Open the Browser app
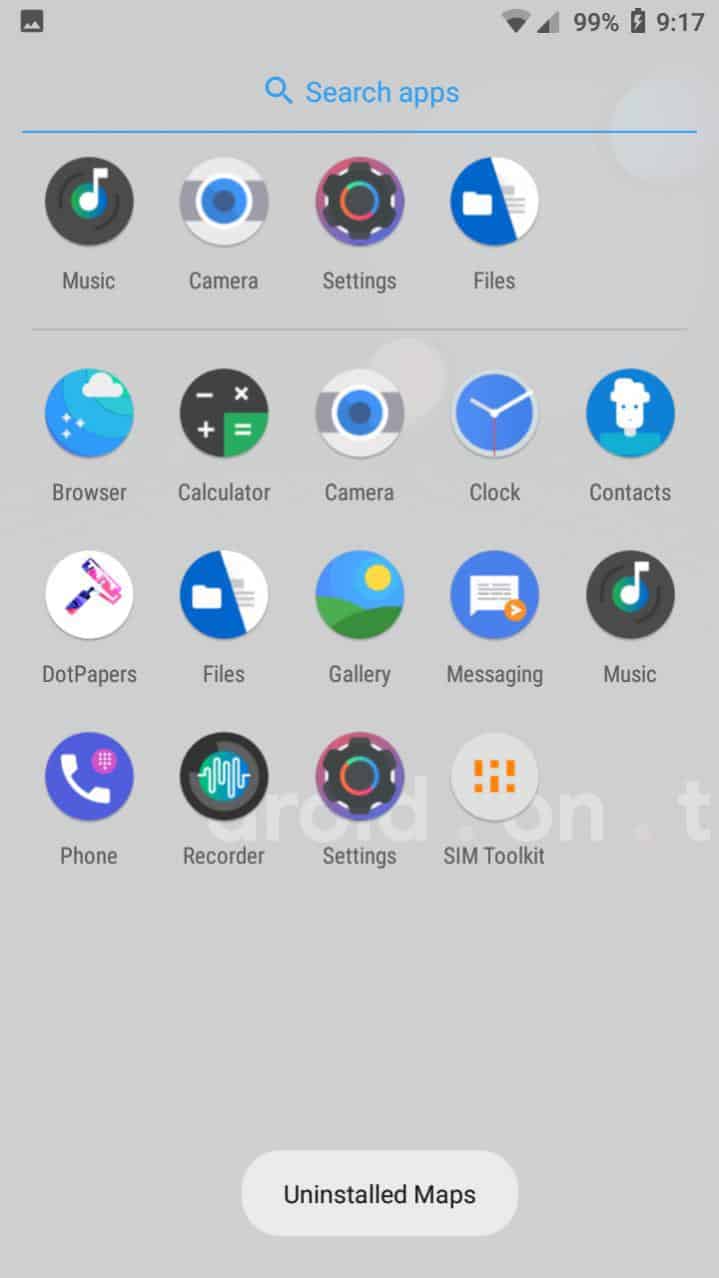This screenshot has height=1278, width=719. point(89,413)
